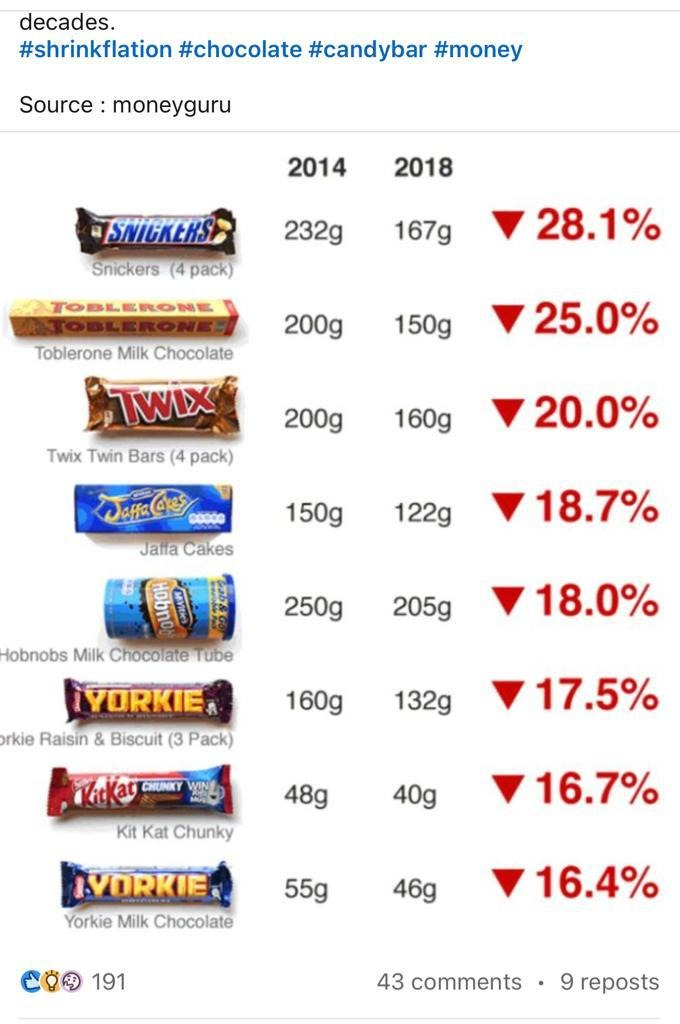Open the #money hashtag

(478, 49)
